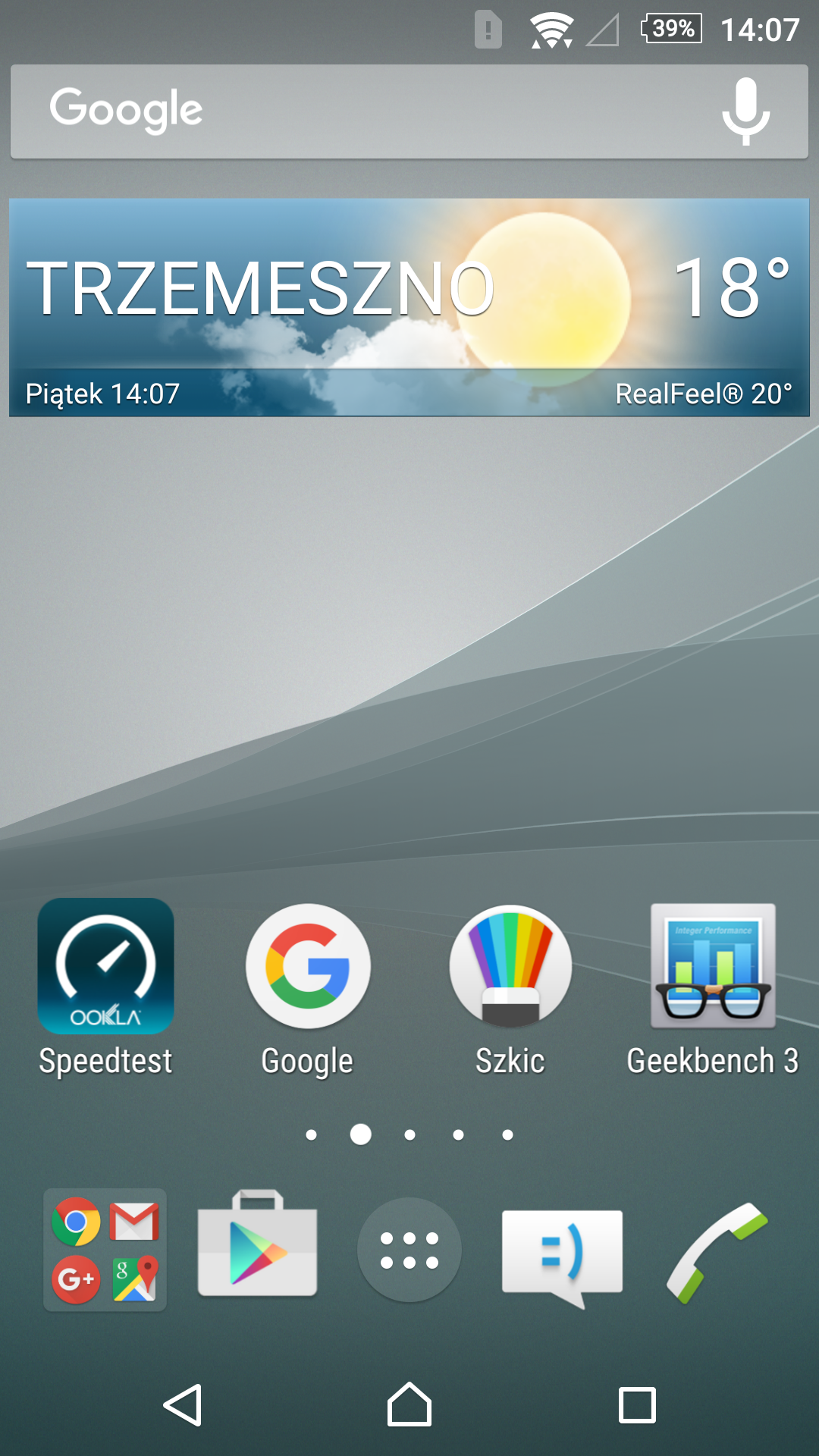The image size is (819, 1456).
Task: Open the Google apps folder
Action: click(x=105, y=1250)
